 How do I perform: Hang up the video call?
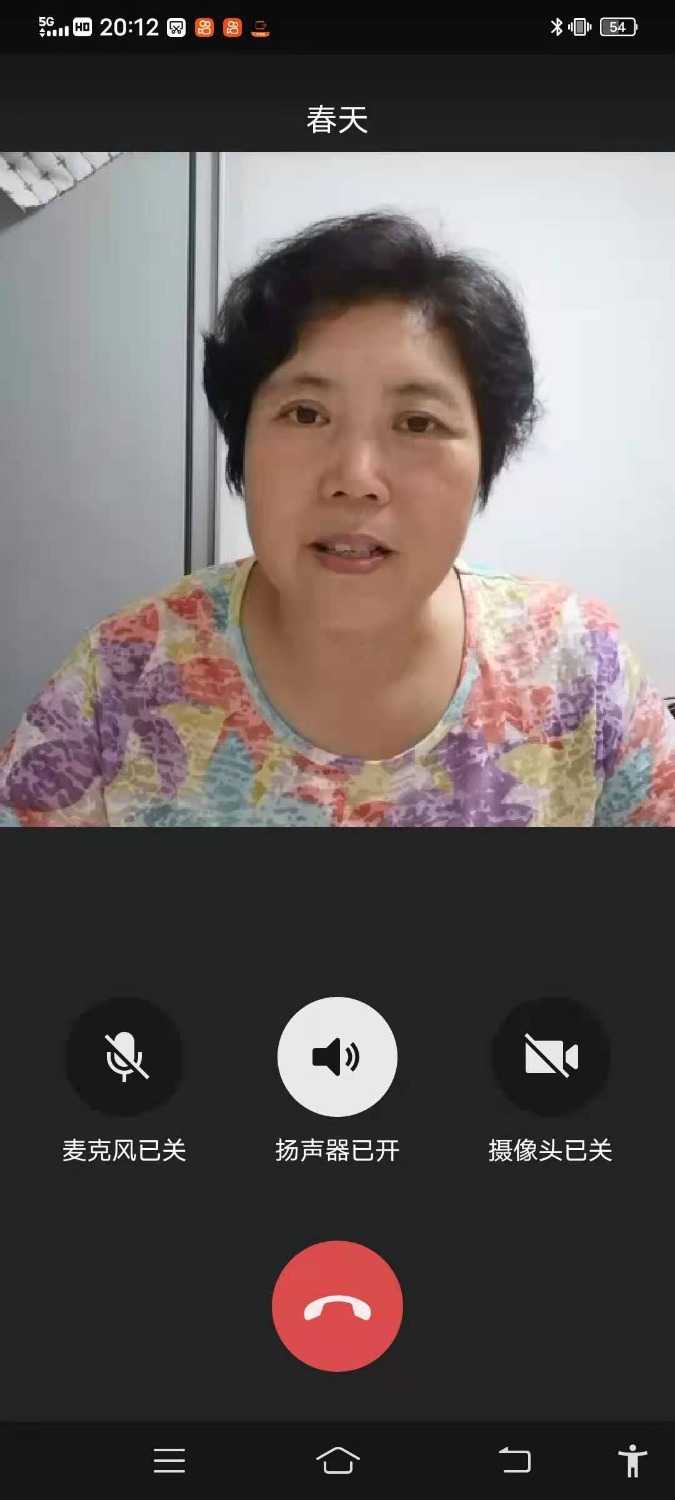click(337, 1306)
